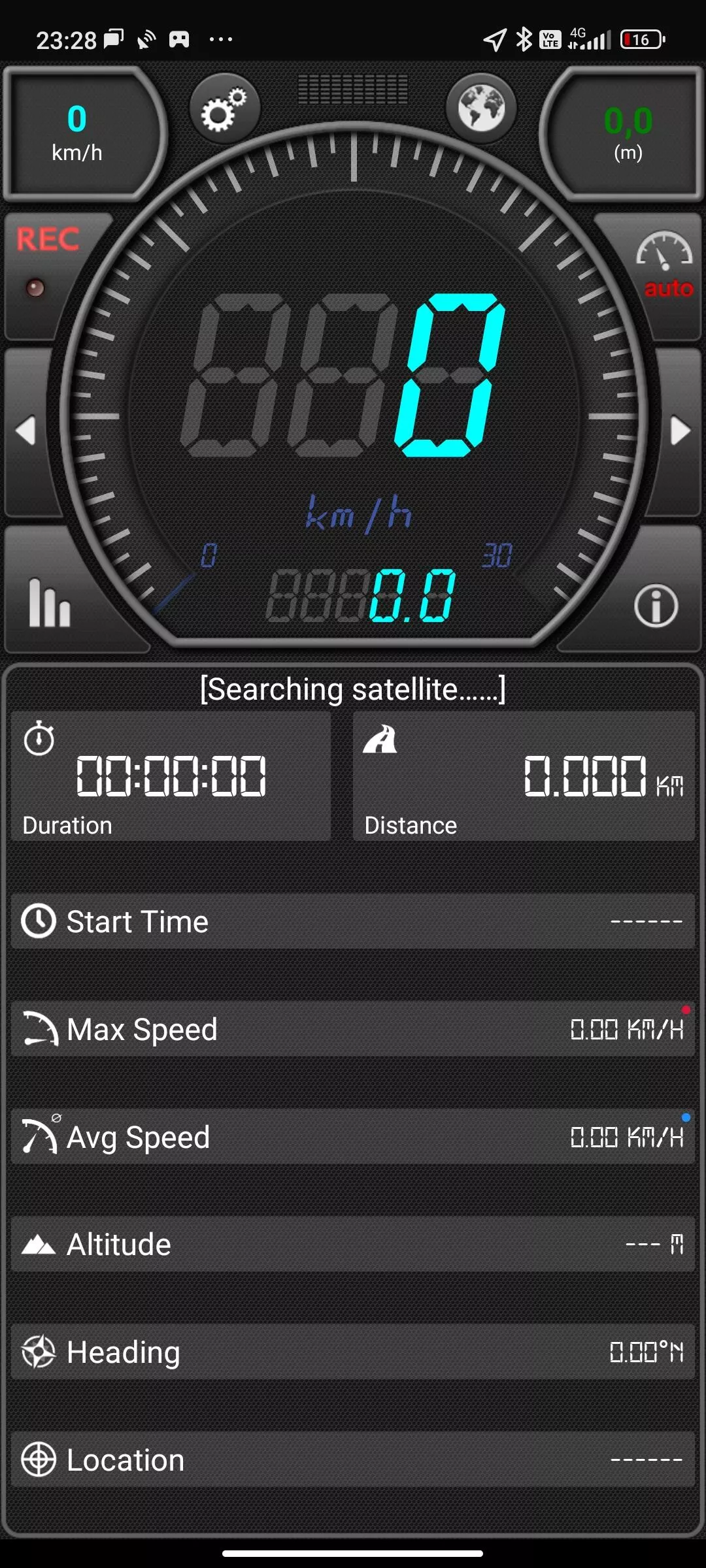Show the info panel
Viewport: 706px width, 1568px height.
(x=656, y=606)
